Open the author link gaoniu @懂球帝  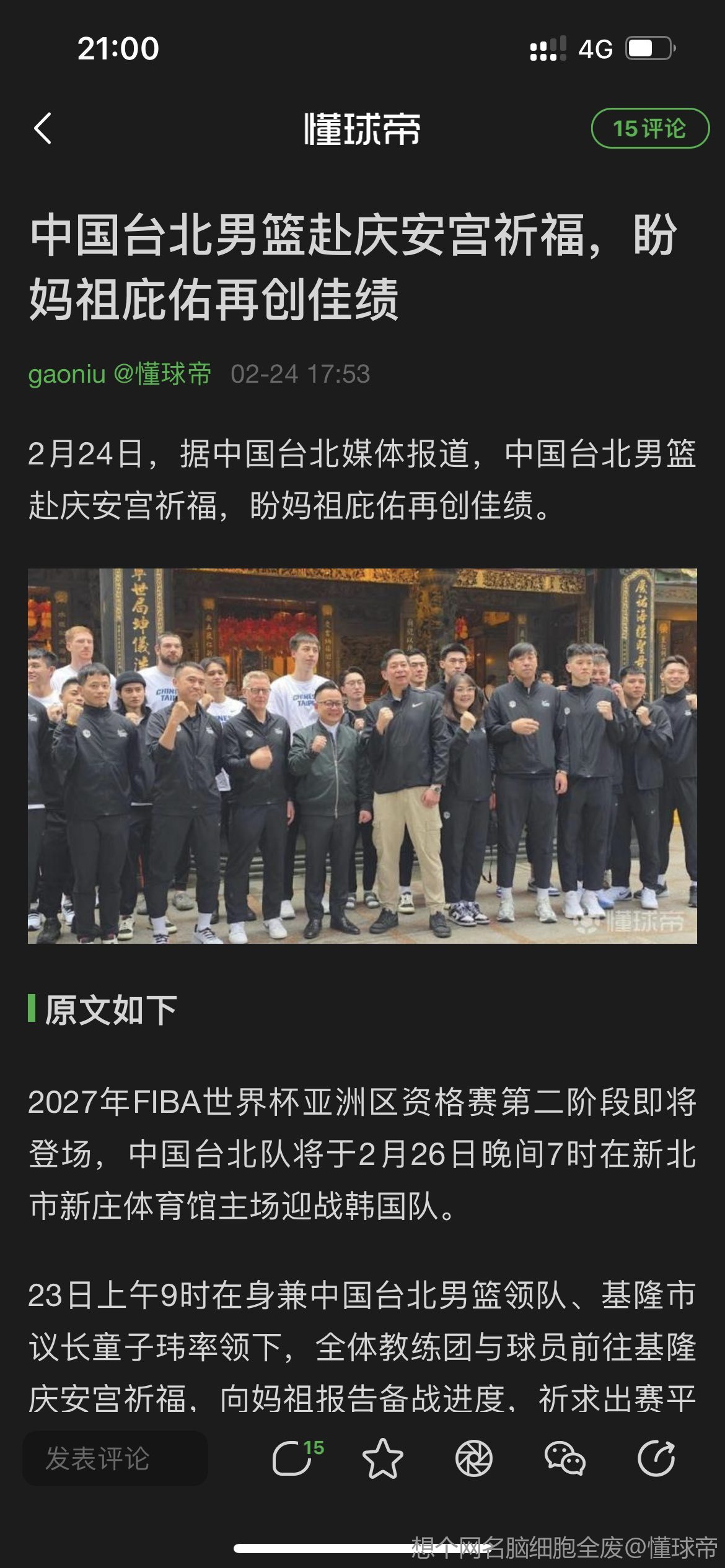120,374
